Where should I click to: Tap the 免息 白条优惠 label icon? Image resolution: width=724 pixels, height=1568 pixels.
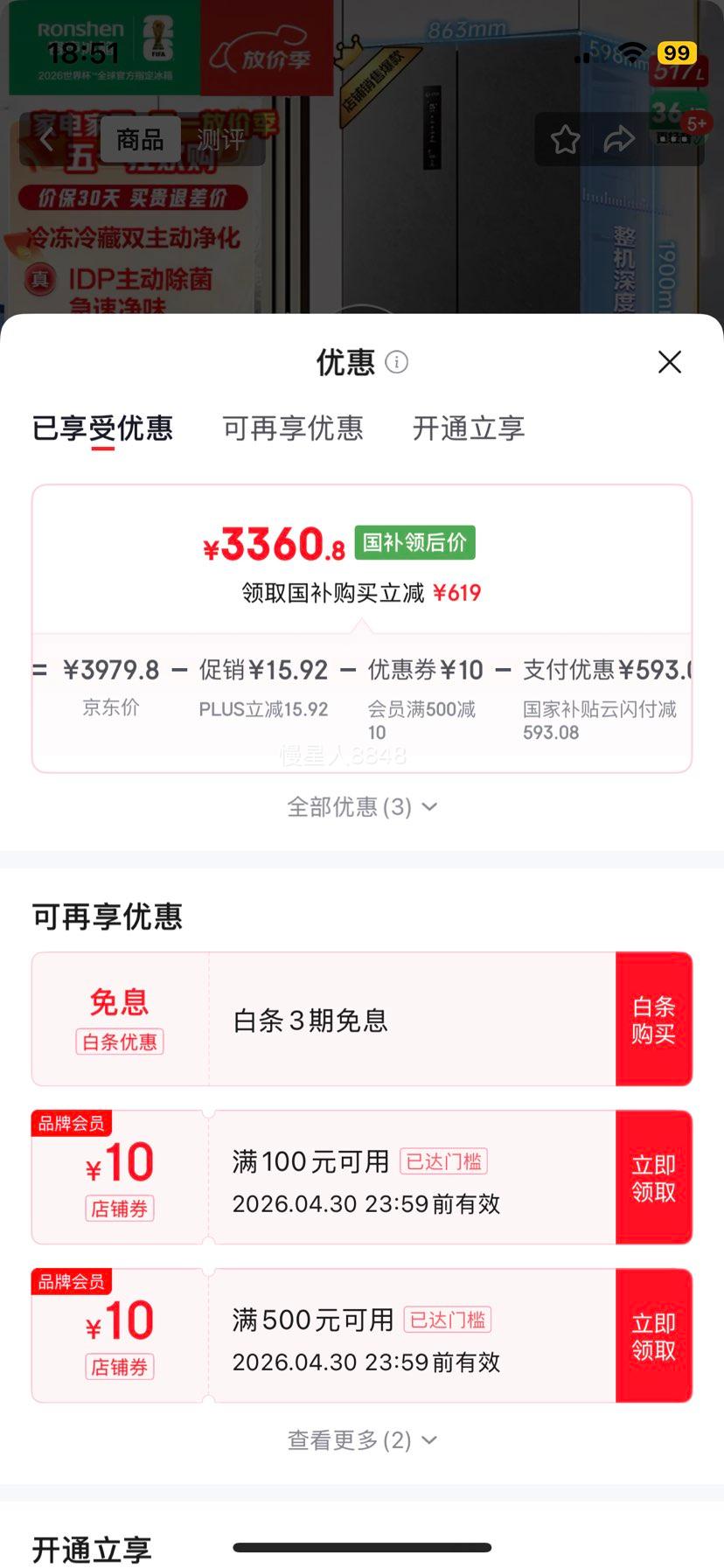point(120,1019)
